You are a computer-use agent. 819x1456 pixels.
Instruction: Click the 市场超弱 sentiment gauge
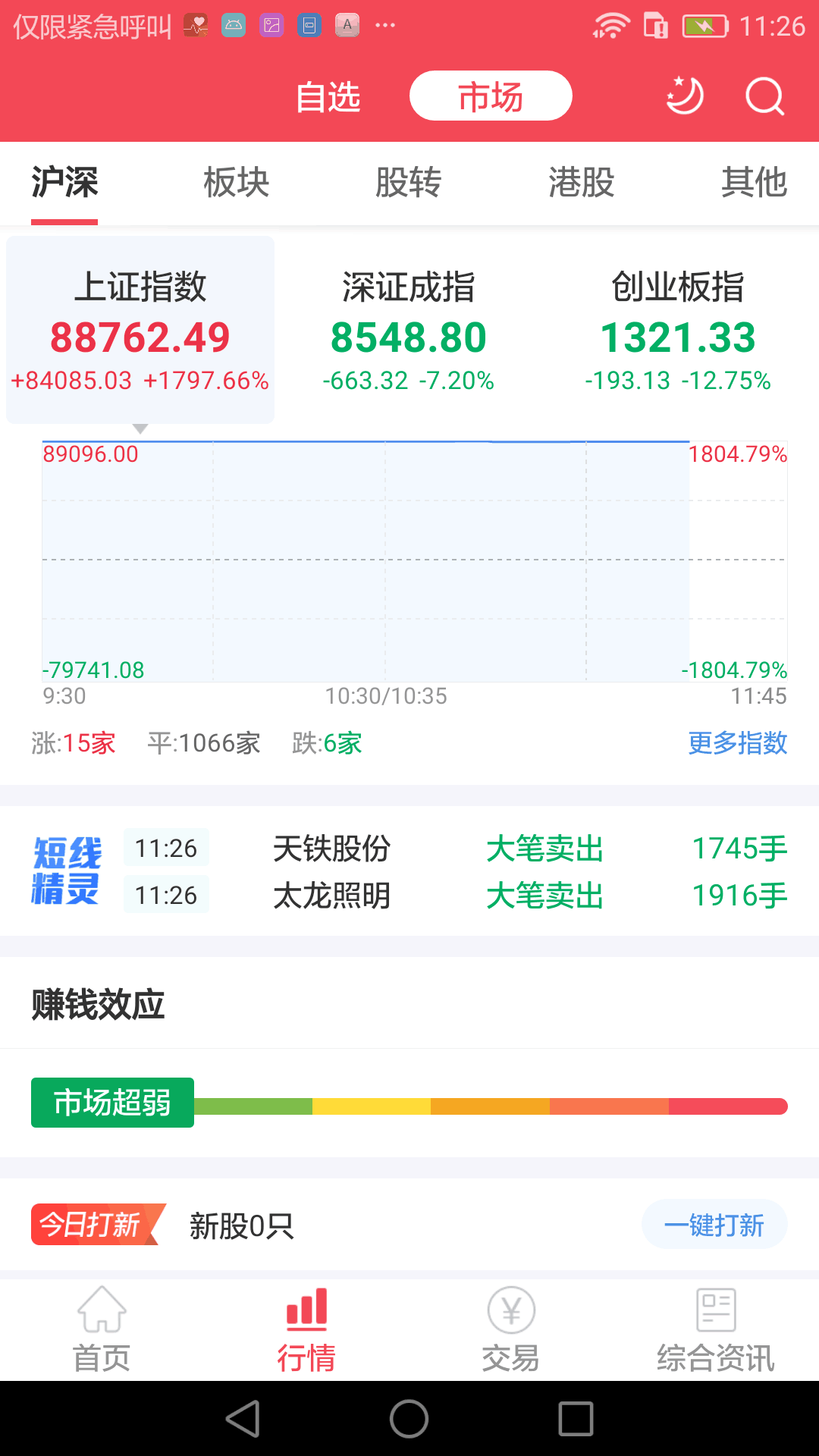[x=111, y=1103]
